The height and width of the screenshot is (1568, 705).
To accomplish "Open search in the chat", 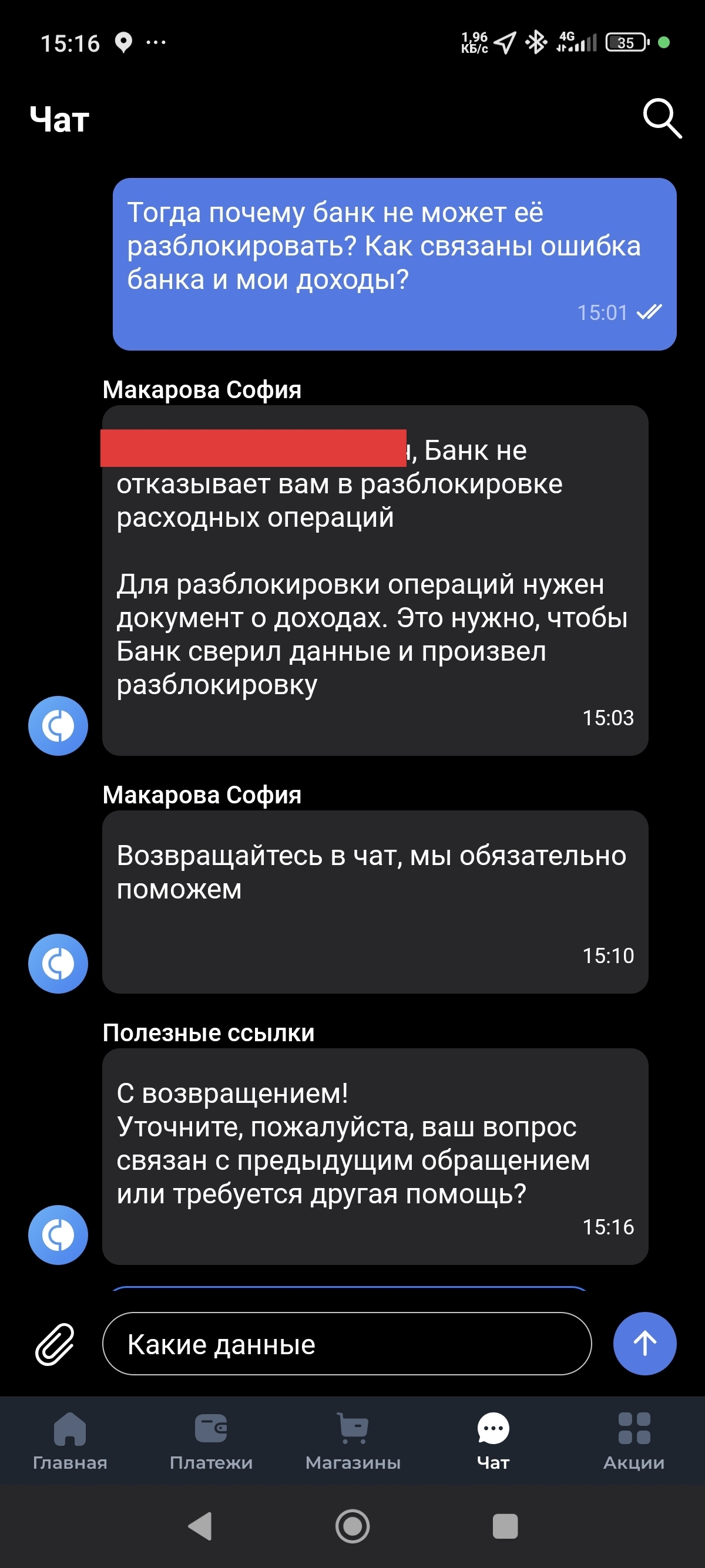I will 662,118.
